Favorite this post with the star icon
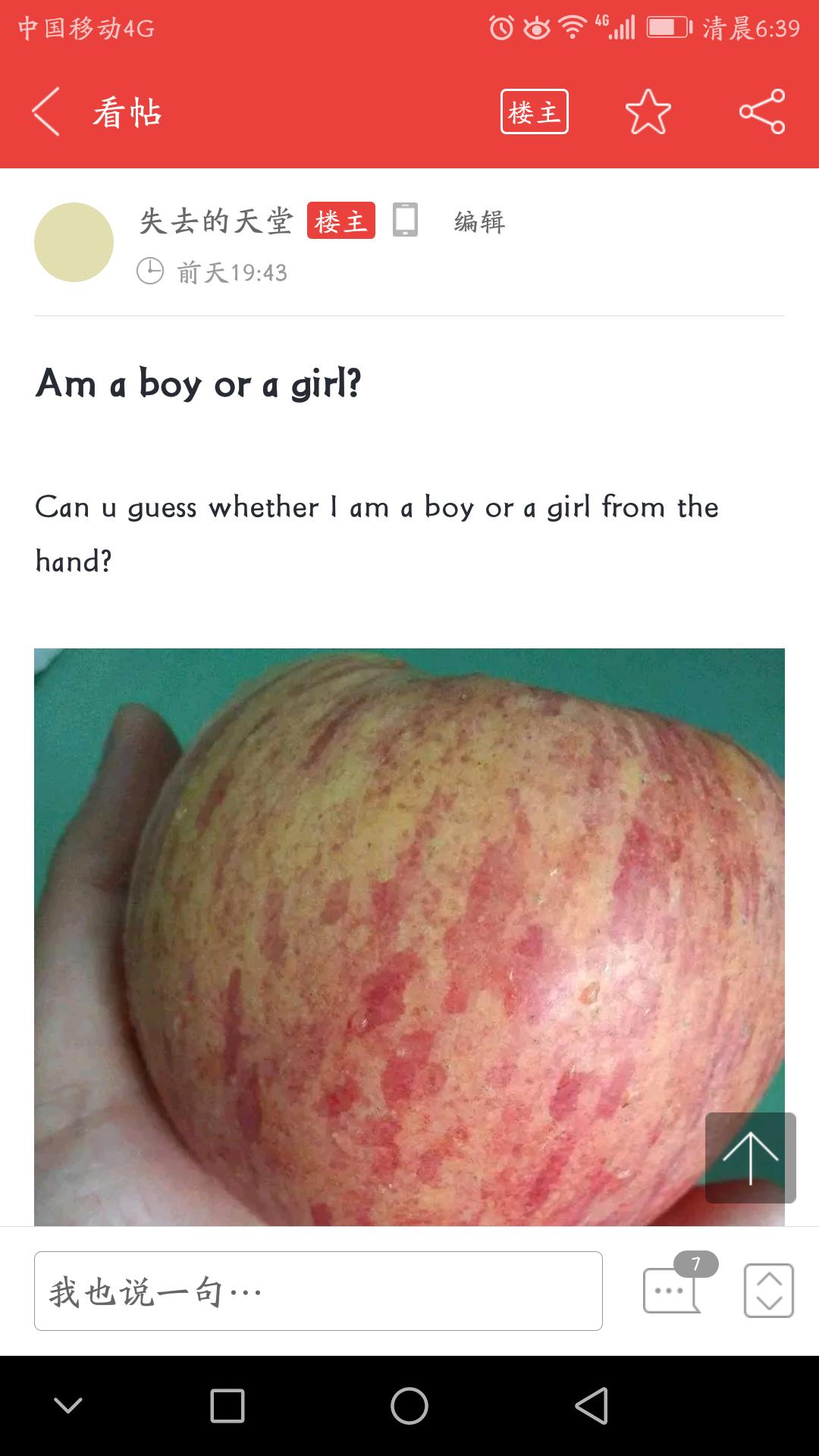Image resolution: width=819 pixels, height=1456 pixels. 648,112
